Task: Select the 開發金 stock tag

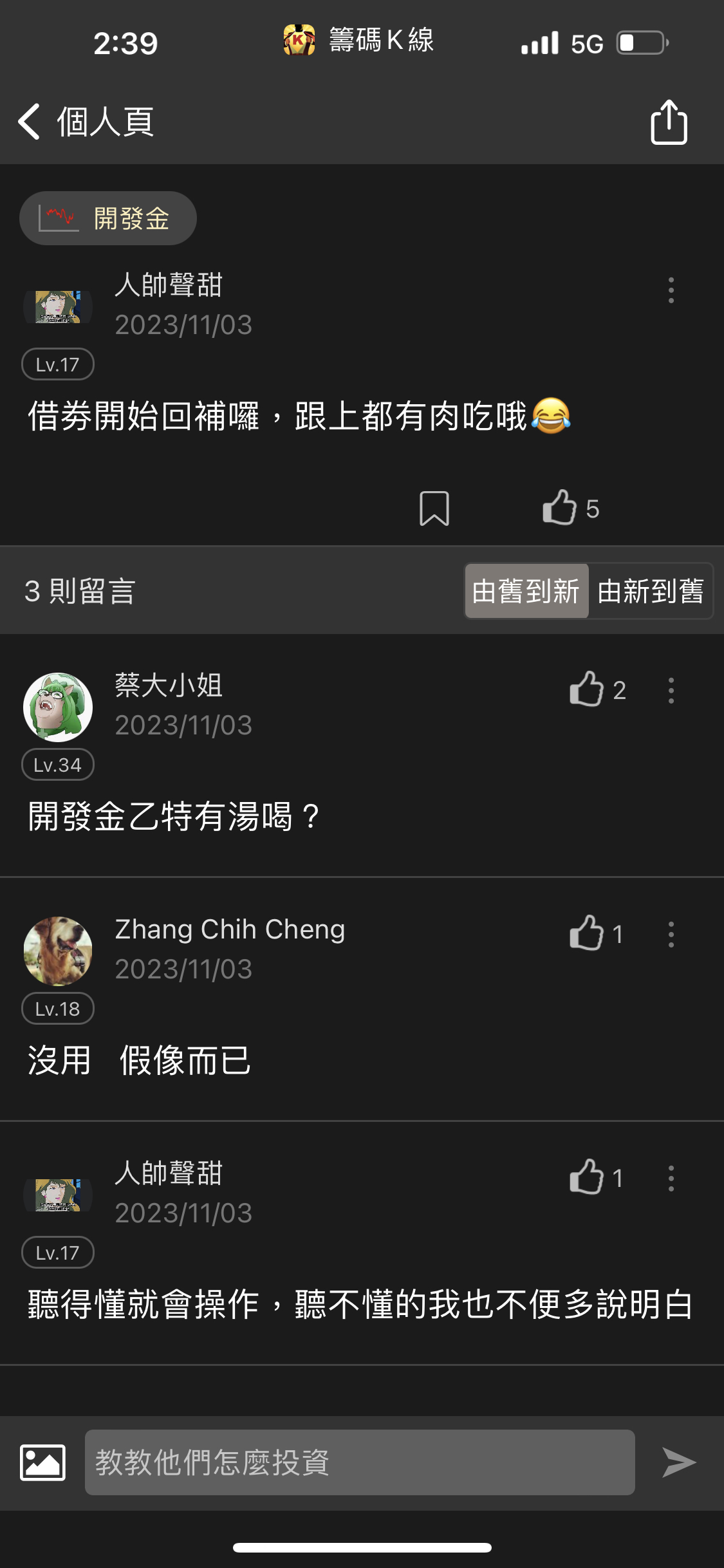Action: [108, 218]
